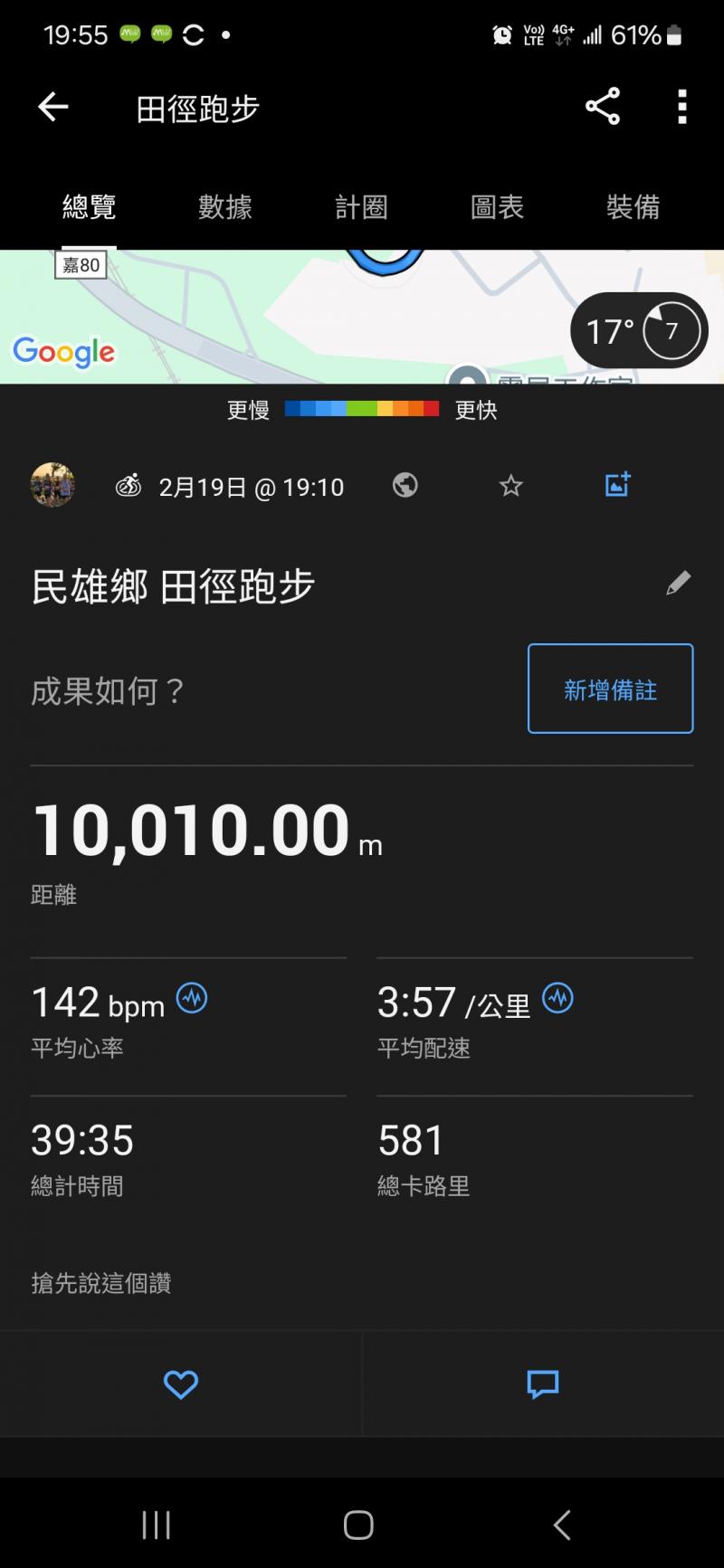Tap the 新增備註 button
The height and width of the screenshot is (1568, 724).
[x=610, y=689]
